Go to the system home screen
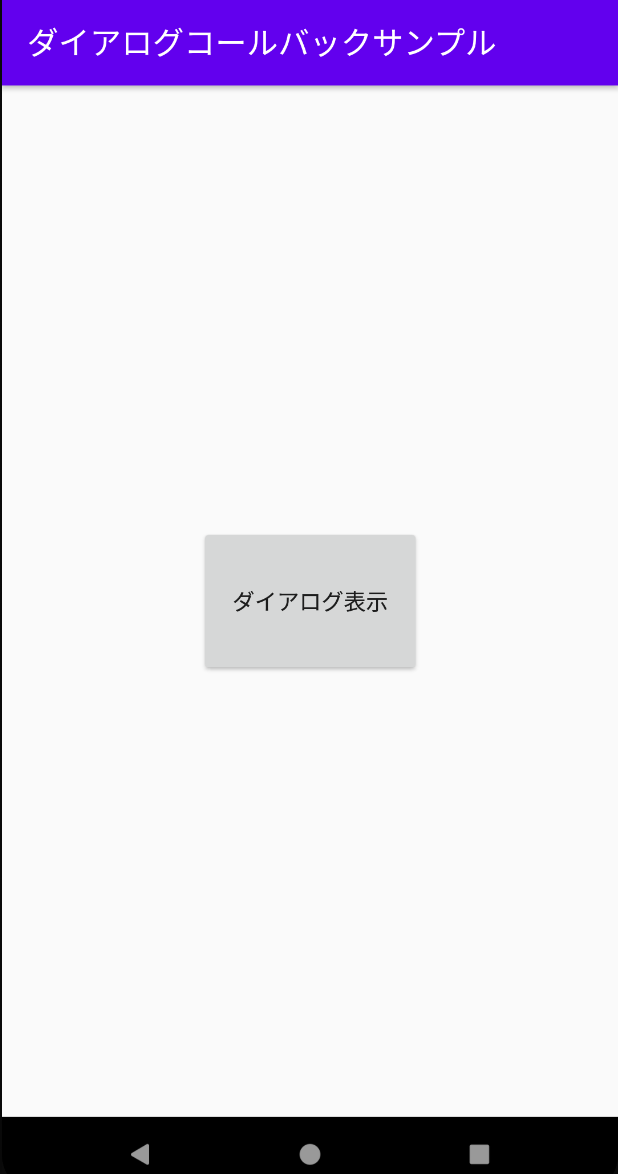Image resolution: width=618 pixels, height=1174 pixels. [310, 1153]
